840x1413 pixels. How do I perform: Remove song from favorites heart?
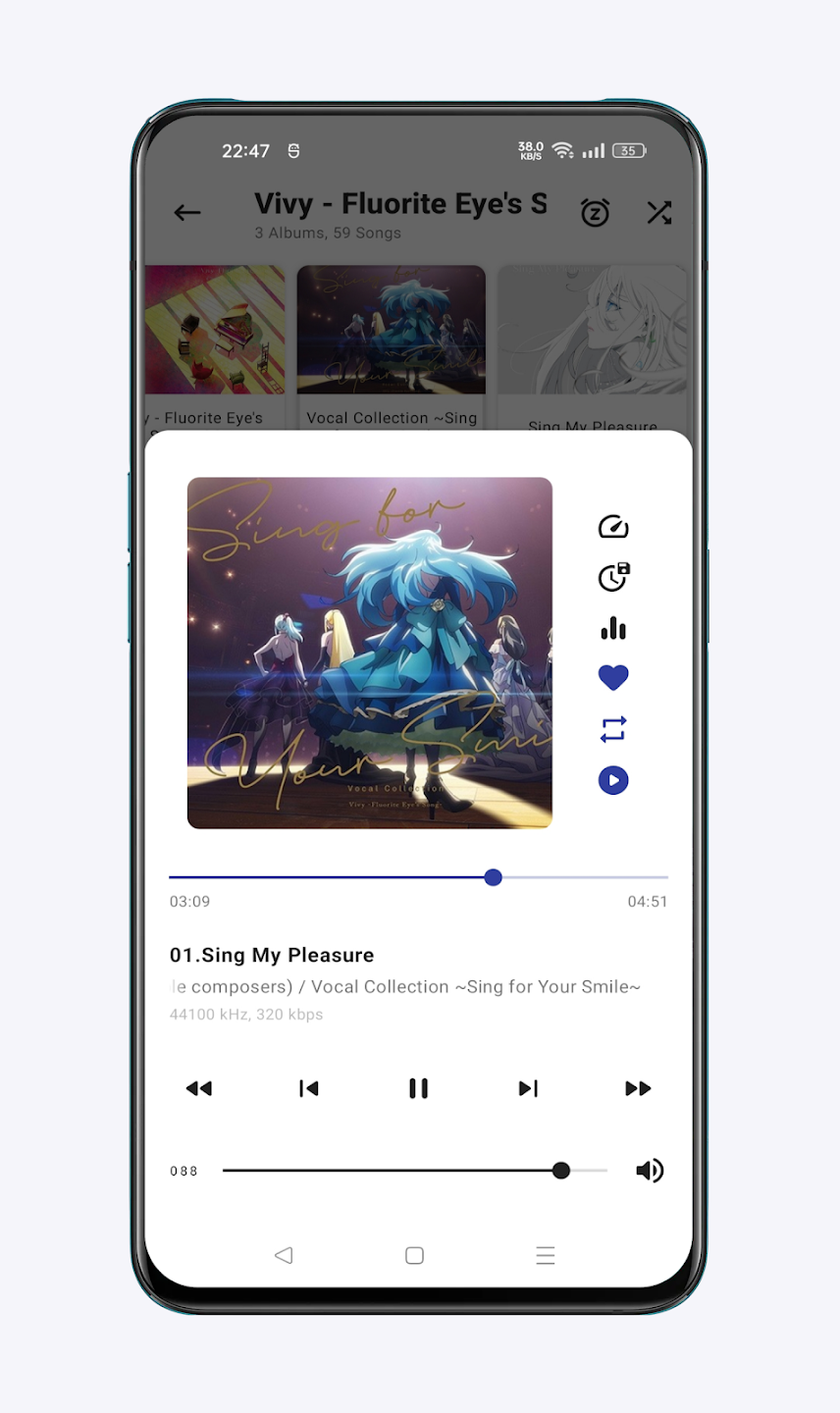pyautogui.click(x=613, y=678)
